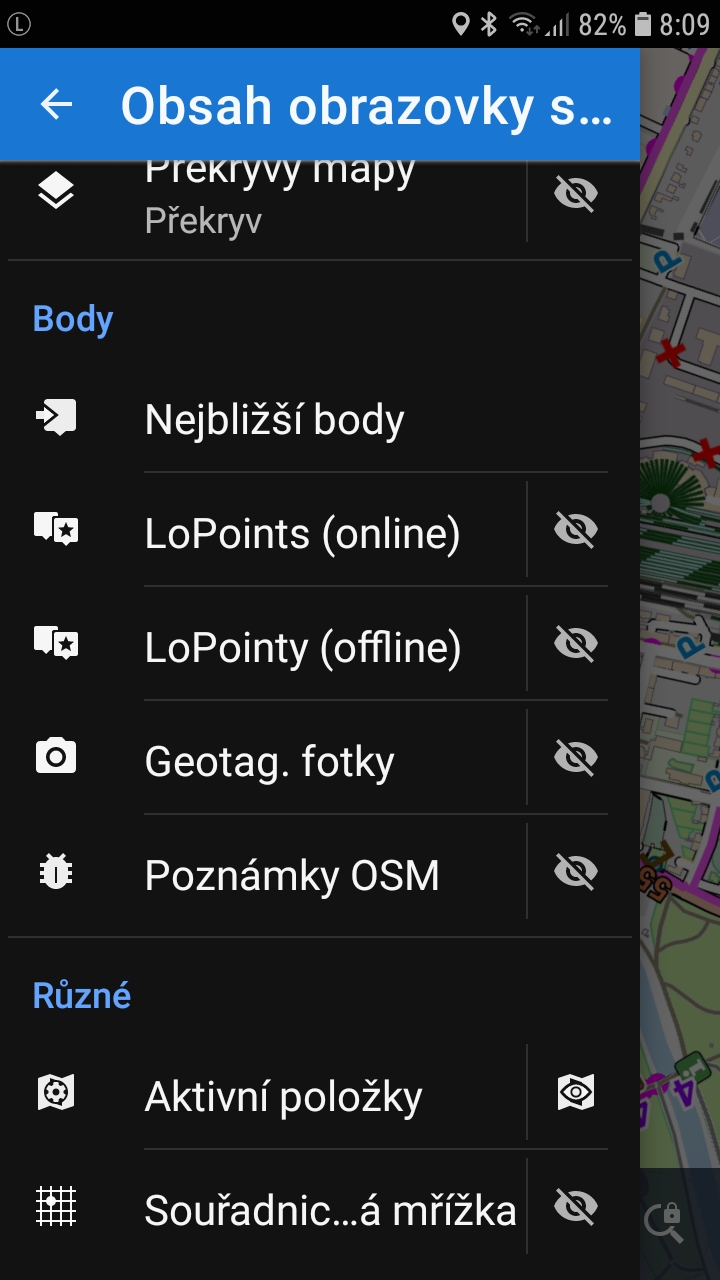
Task: Show Poznámky OSM on the map
Action: [576, 873]
